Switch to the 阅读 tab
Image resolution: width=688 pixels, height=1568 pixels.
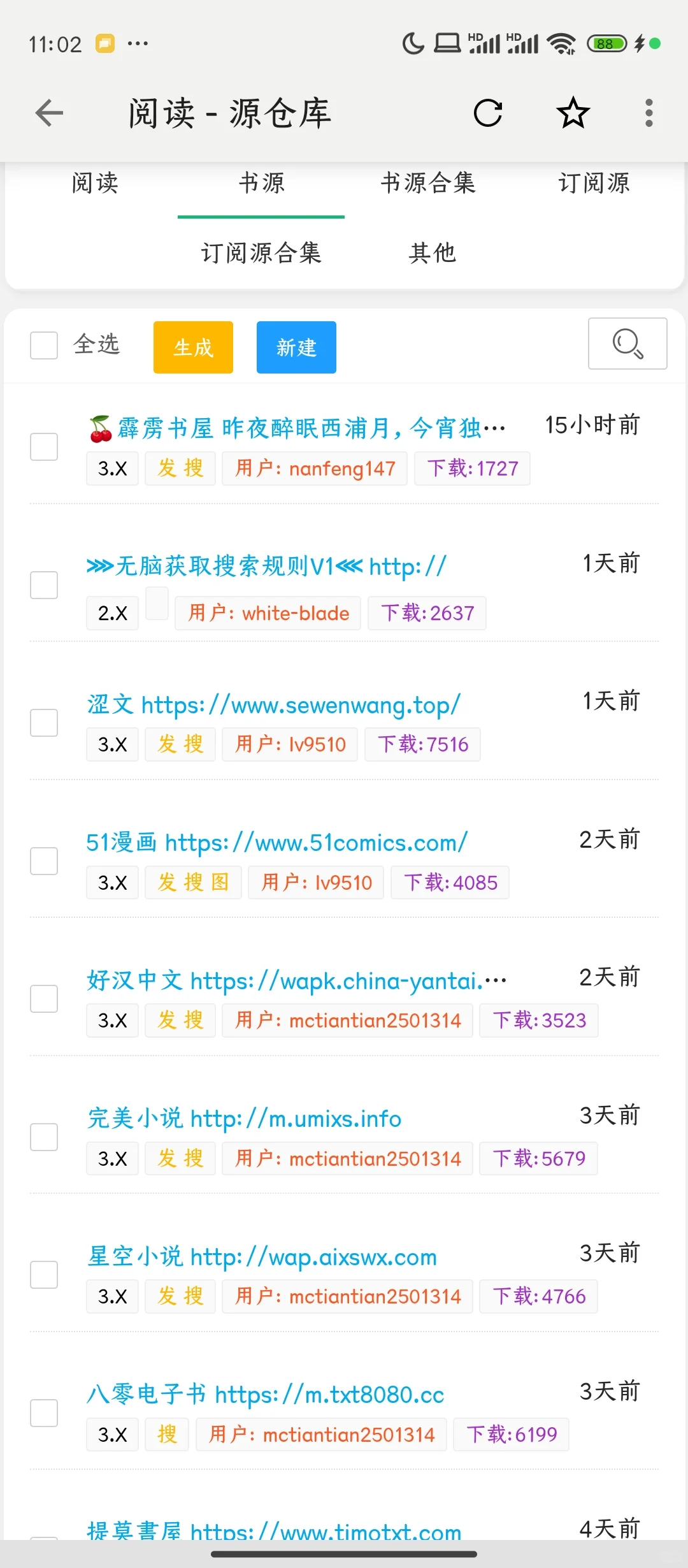point(95,183)
